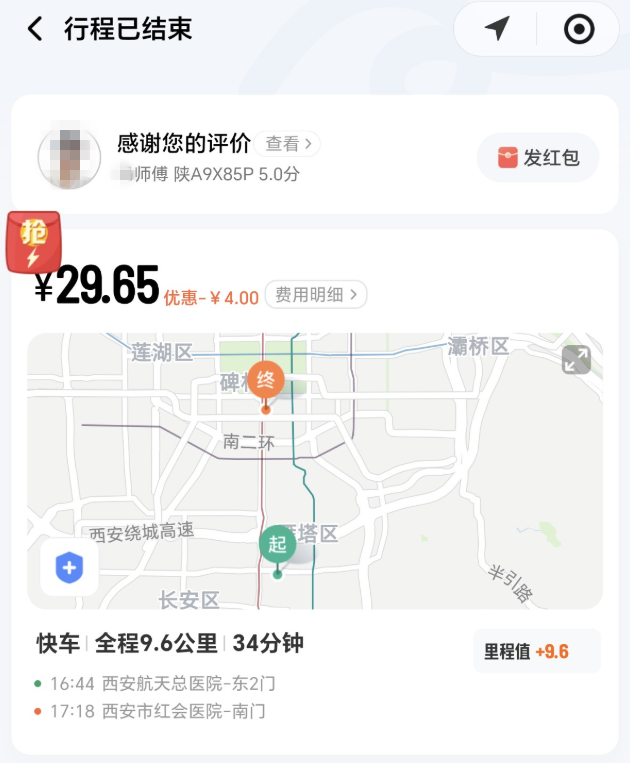Image resolution: width=630 pixels, height=763 pixels.
Task: Check mileage points 里程值 +9.6
Action: [x=536, y=651]
